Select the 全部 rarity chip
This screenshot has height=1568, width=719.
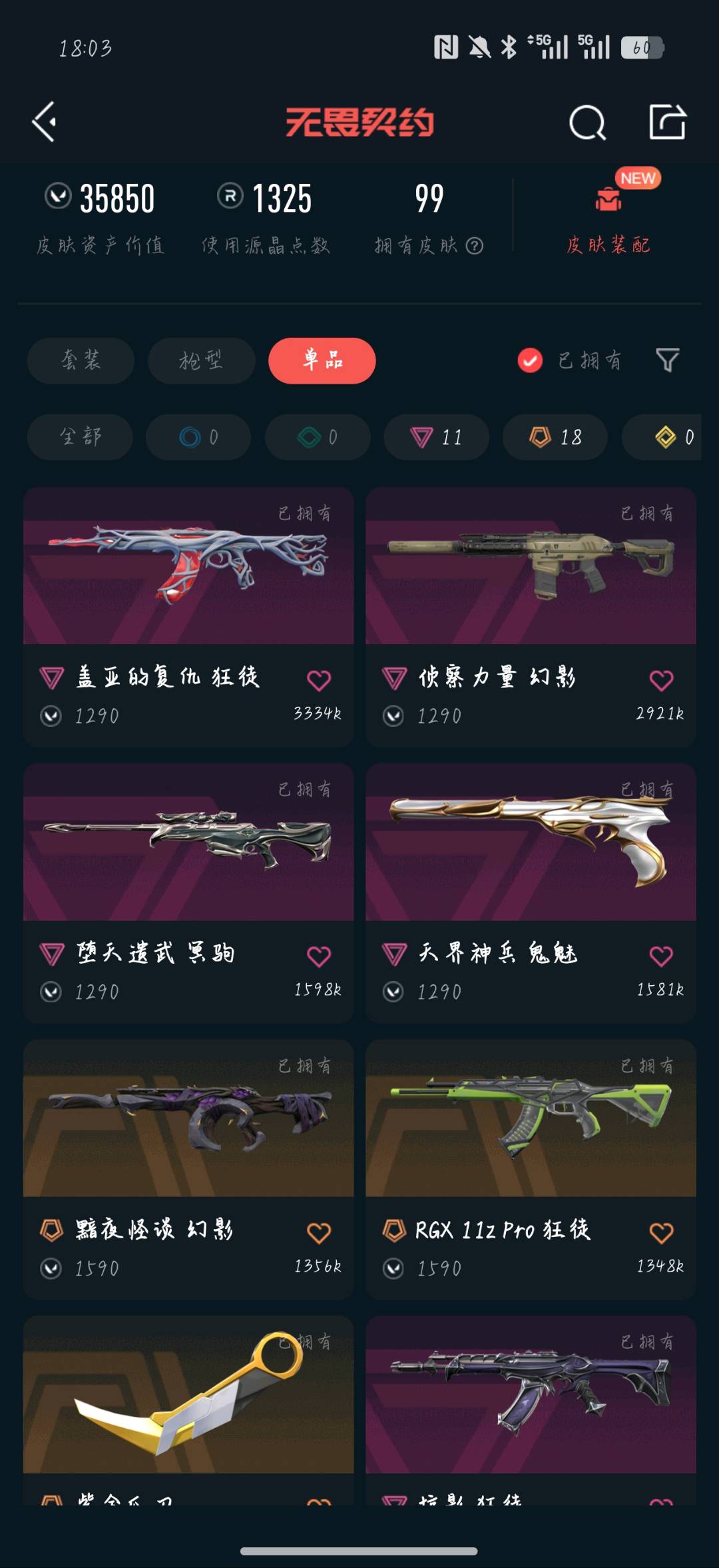coord(80,437)
